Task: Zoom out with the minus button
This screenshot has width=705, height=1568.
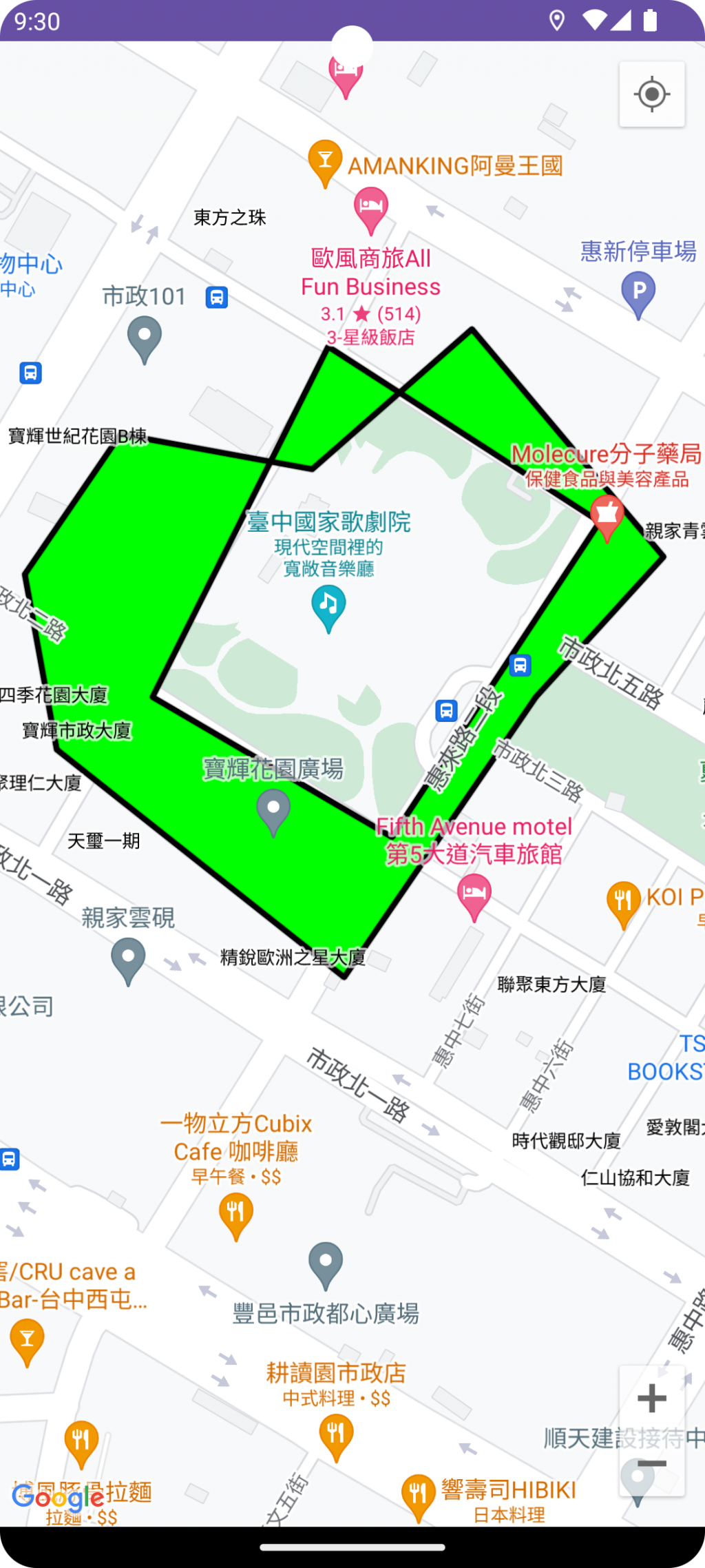Action: point(651,1463)
